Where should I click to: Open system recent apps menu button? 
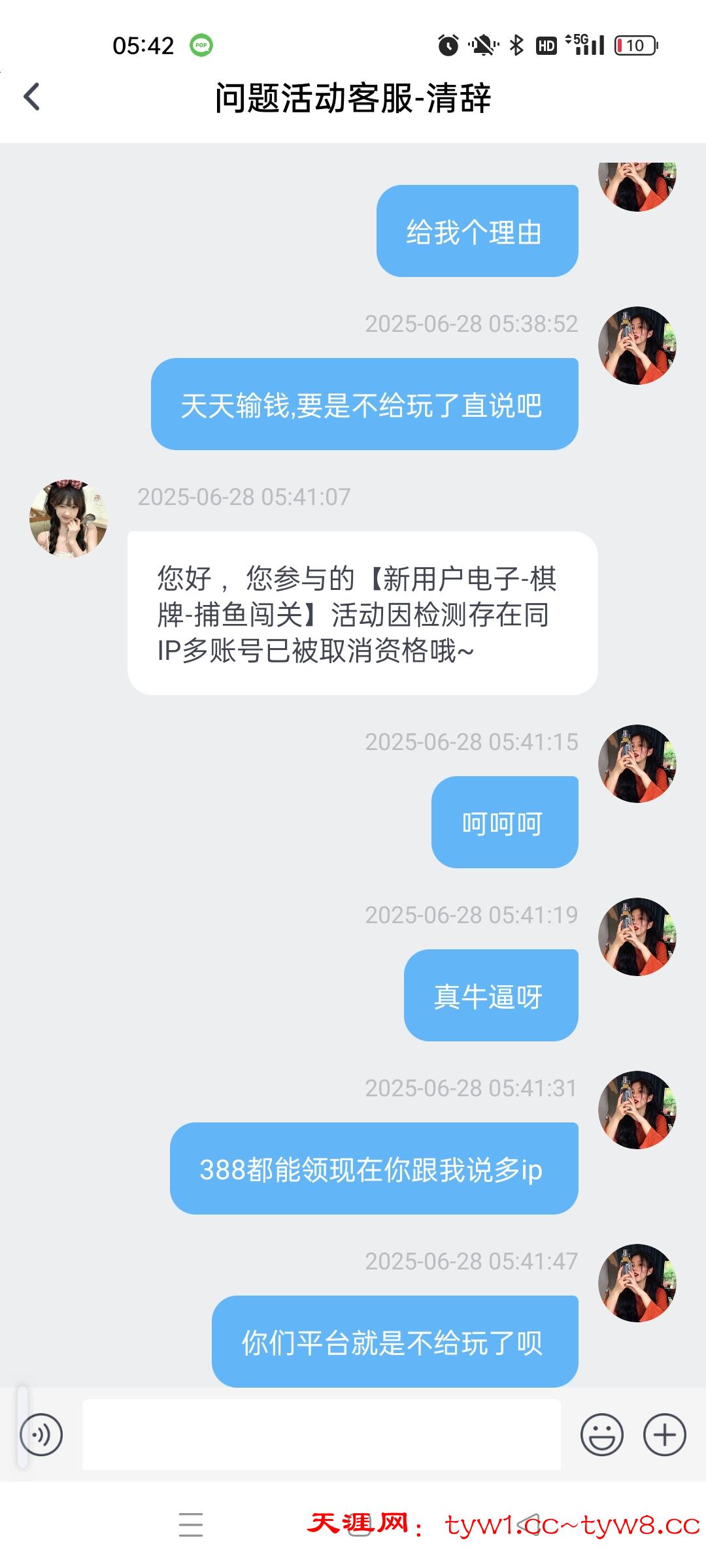point(191,1524)
